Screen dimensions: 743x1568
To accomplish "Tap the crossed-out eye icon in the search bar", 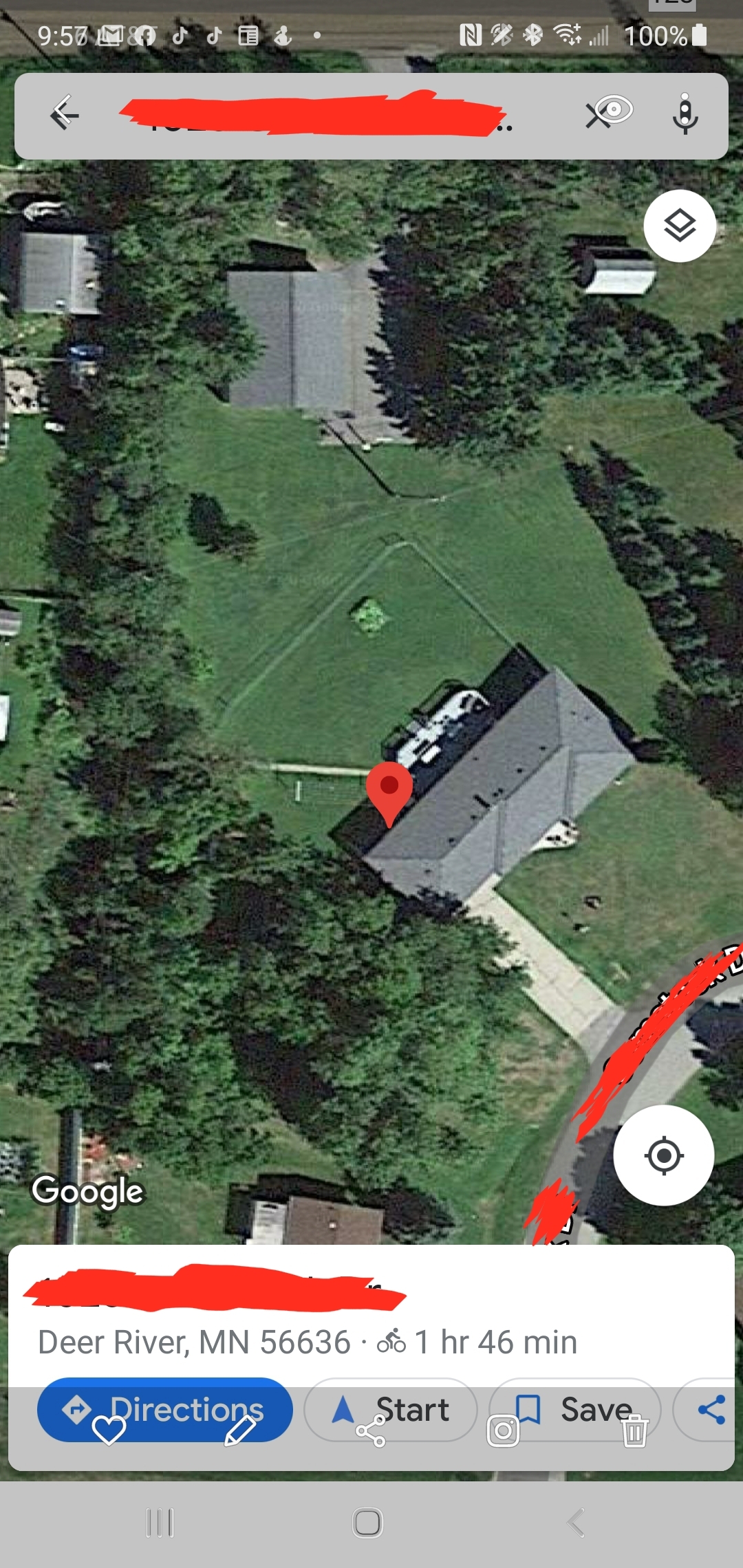I will click(610, 112).
